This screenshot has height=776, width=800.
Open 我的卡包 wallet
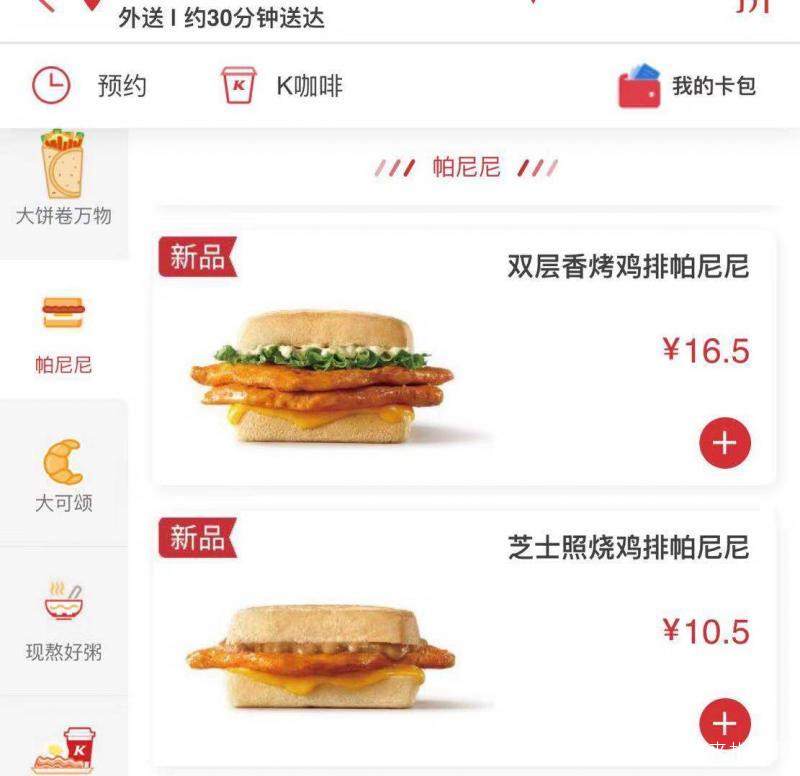point(687,86)
